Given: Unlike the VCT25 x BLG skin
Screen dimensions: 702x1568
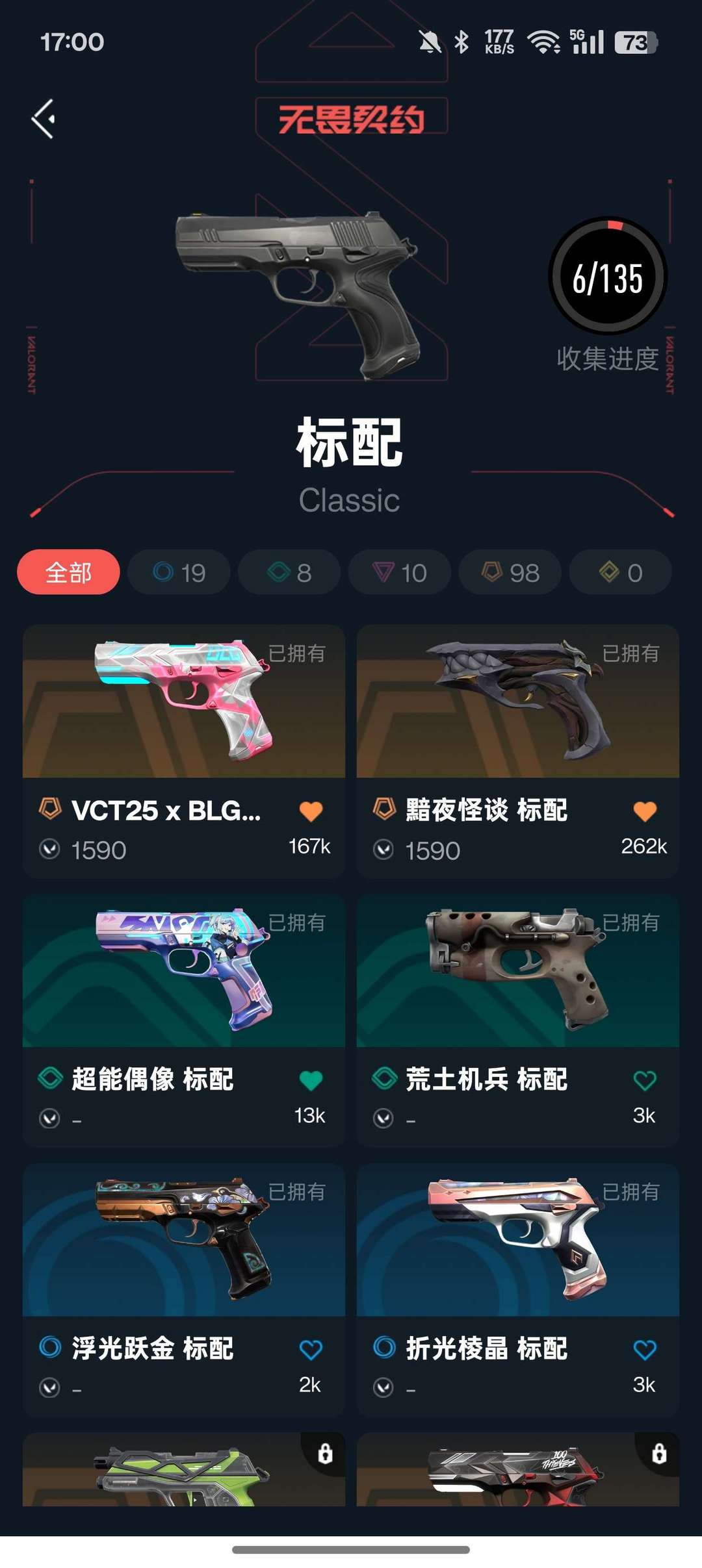Looking at the screenshot, I should click(311, 811).
